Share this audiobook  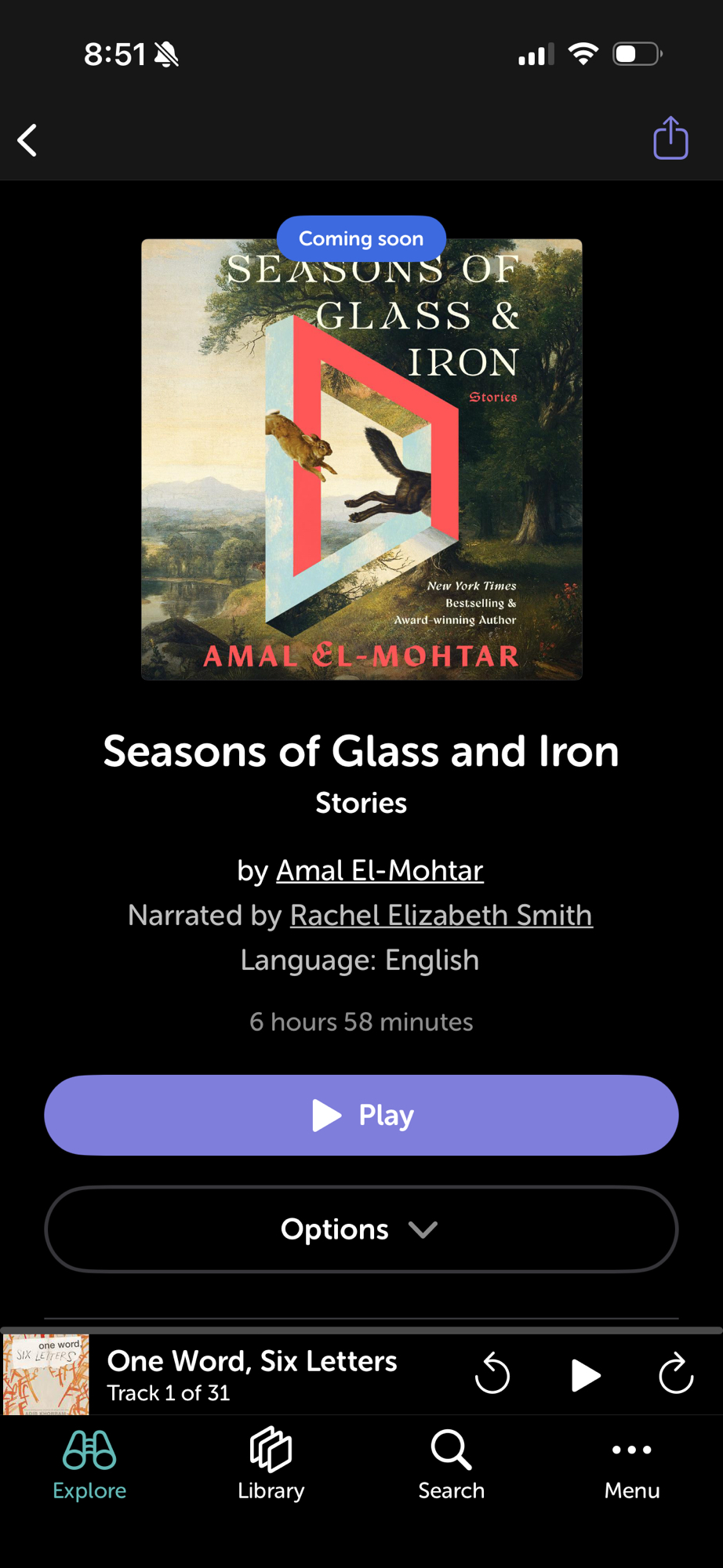670,139
